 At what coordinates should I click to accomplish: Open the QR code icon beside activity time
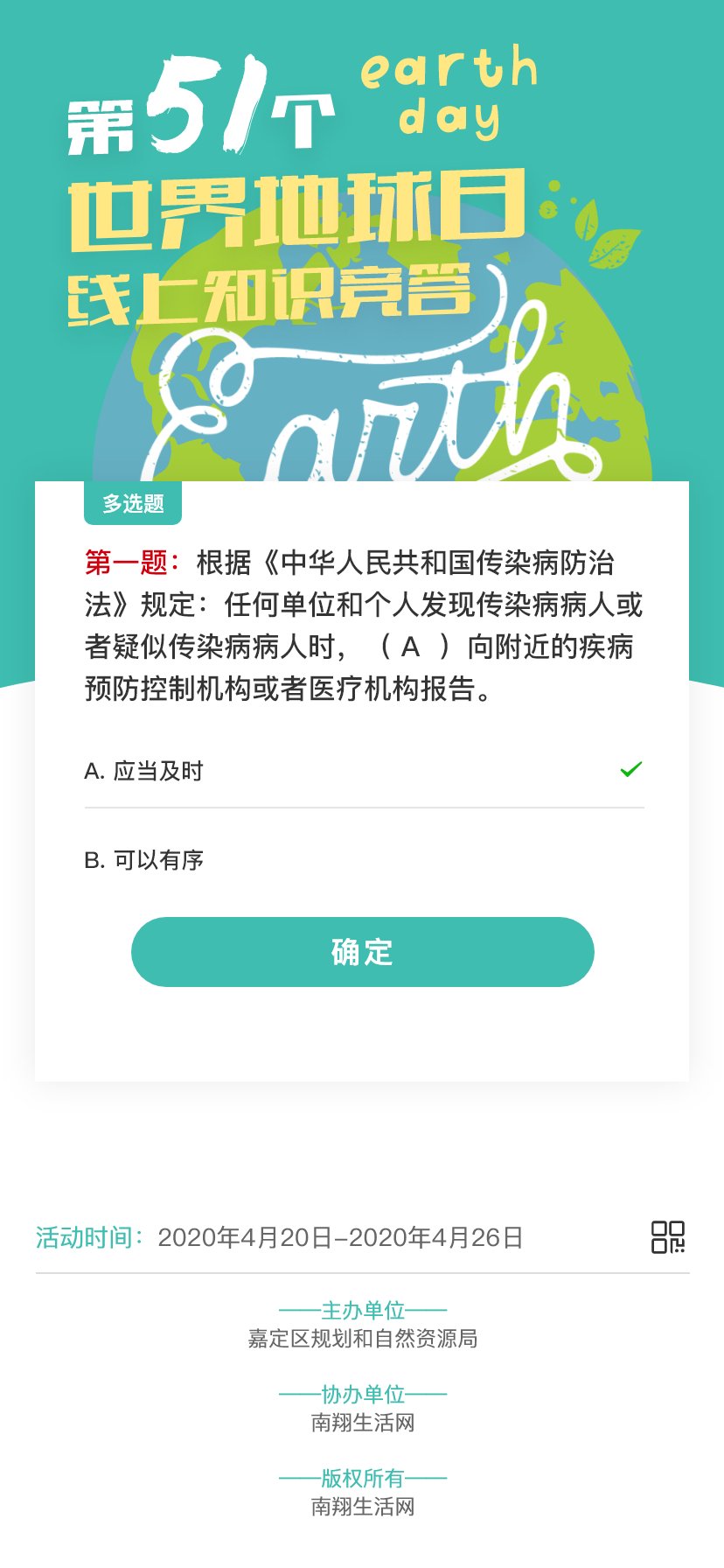click(x=668, y=1237)
